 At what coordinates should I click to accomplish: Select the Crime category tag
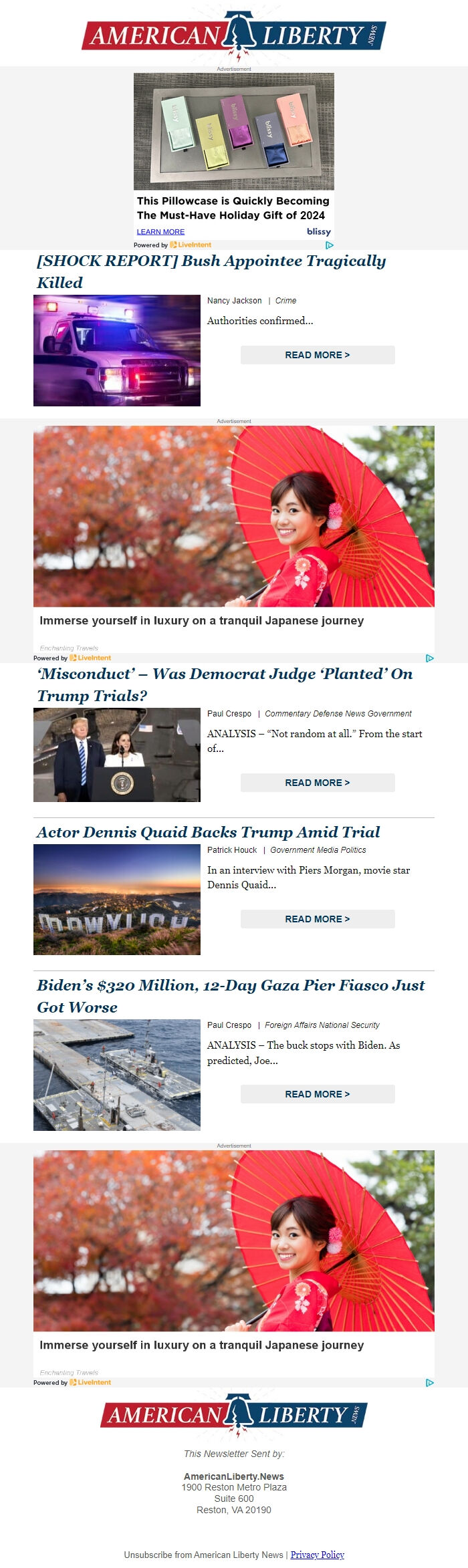tap(285, 301)
